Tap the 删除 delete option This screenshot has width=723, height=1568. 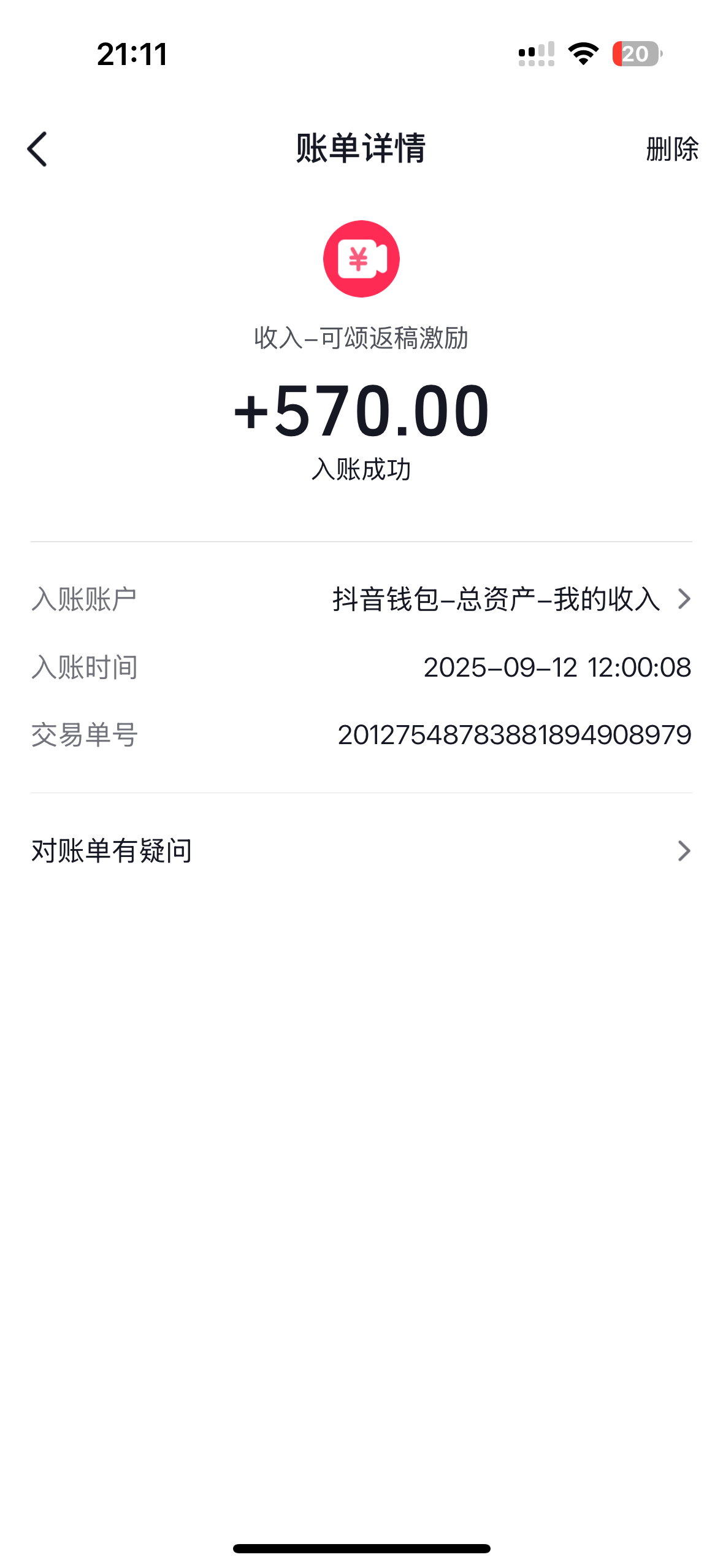[670, 148]
